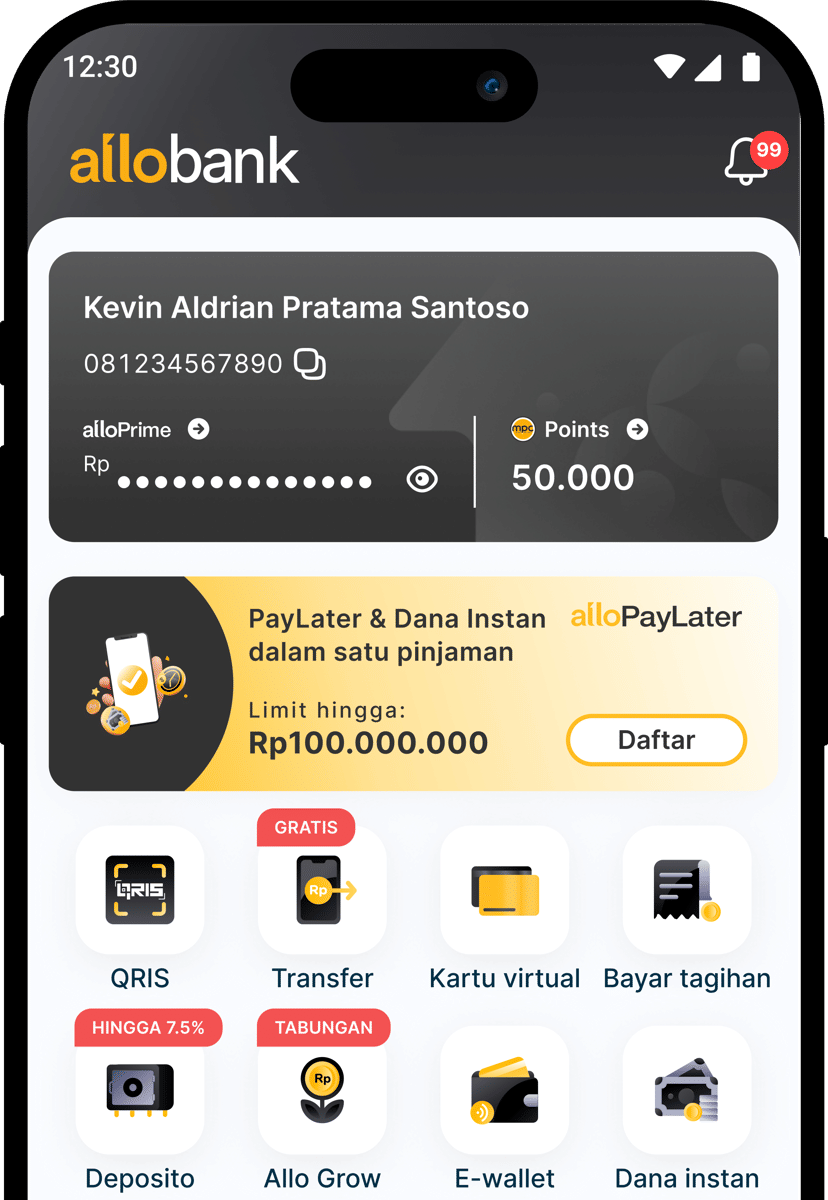This screenshot has width=828, height=1200.
Task: Tap the Rp100.000.000 limit text
Action: point(368,743)
